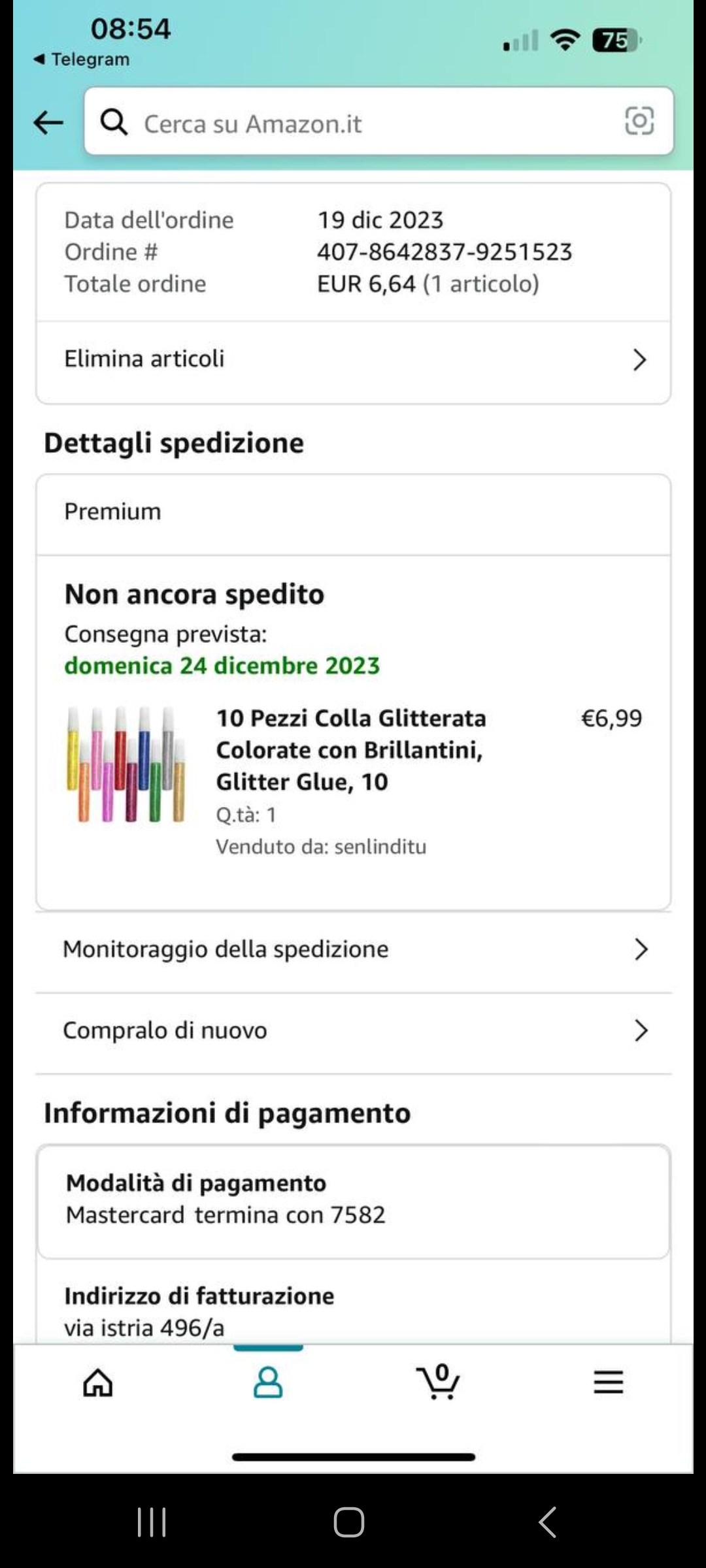Open the Elimina articoli row

coord(353,359)
